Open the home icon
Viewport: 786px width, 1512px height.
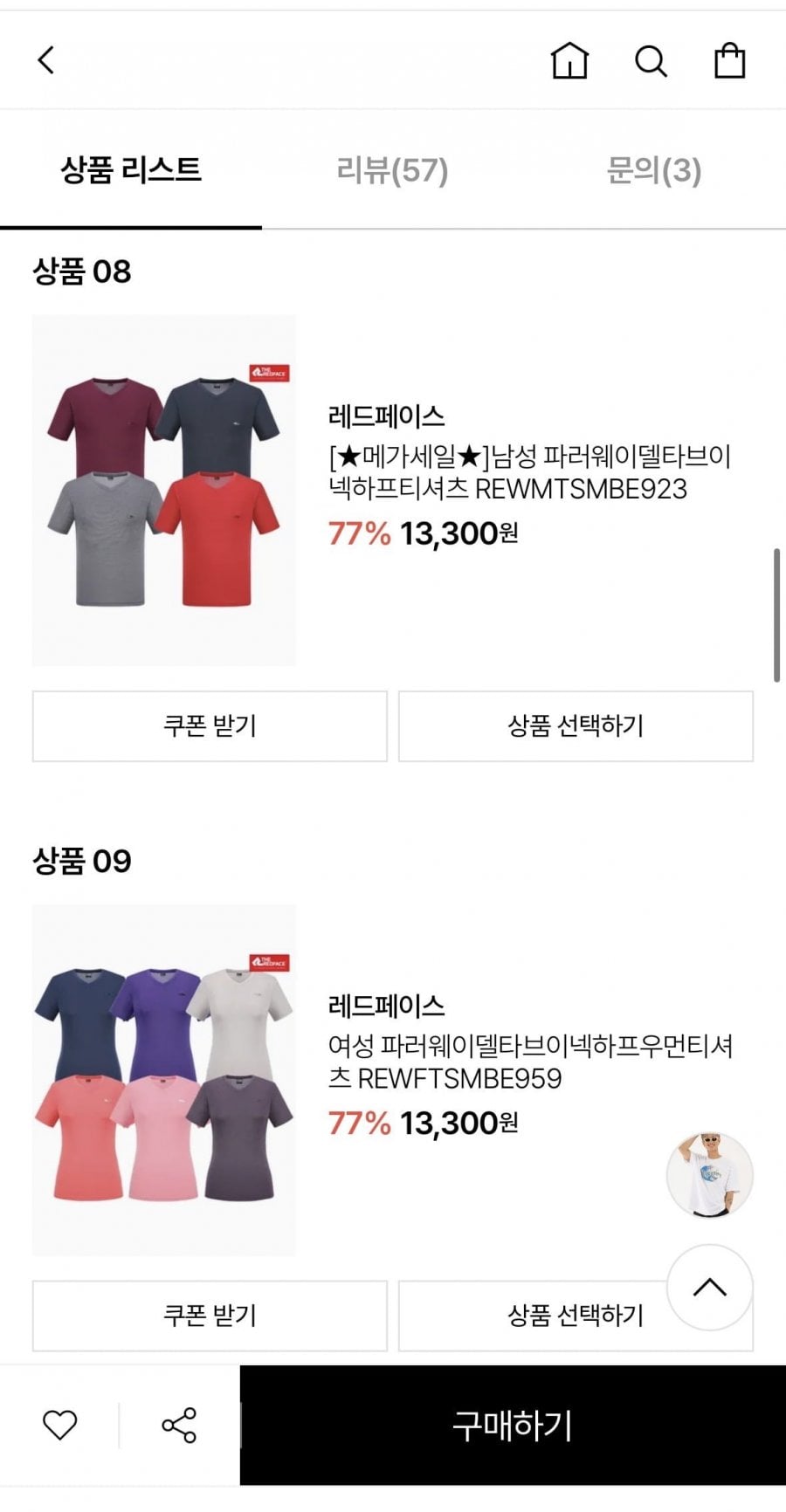[x=569, y=61]
